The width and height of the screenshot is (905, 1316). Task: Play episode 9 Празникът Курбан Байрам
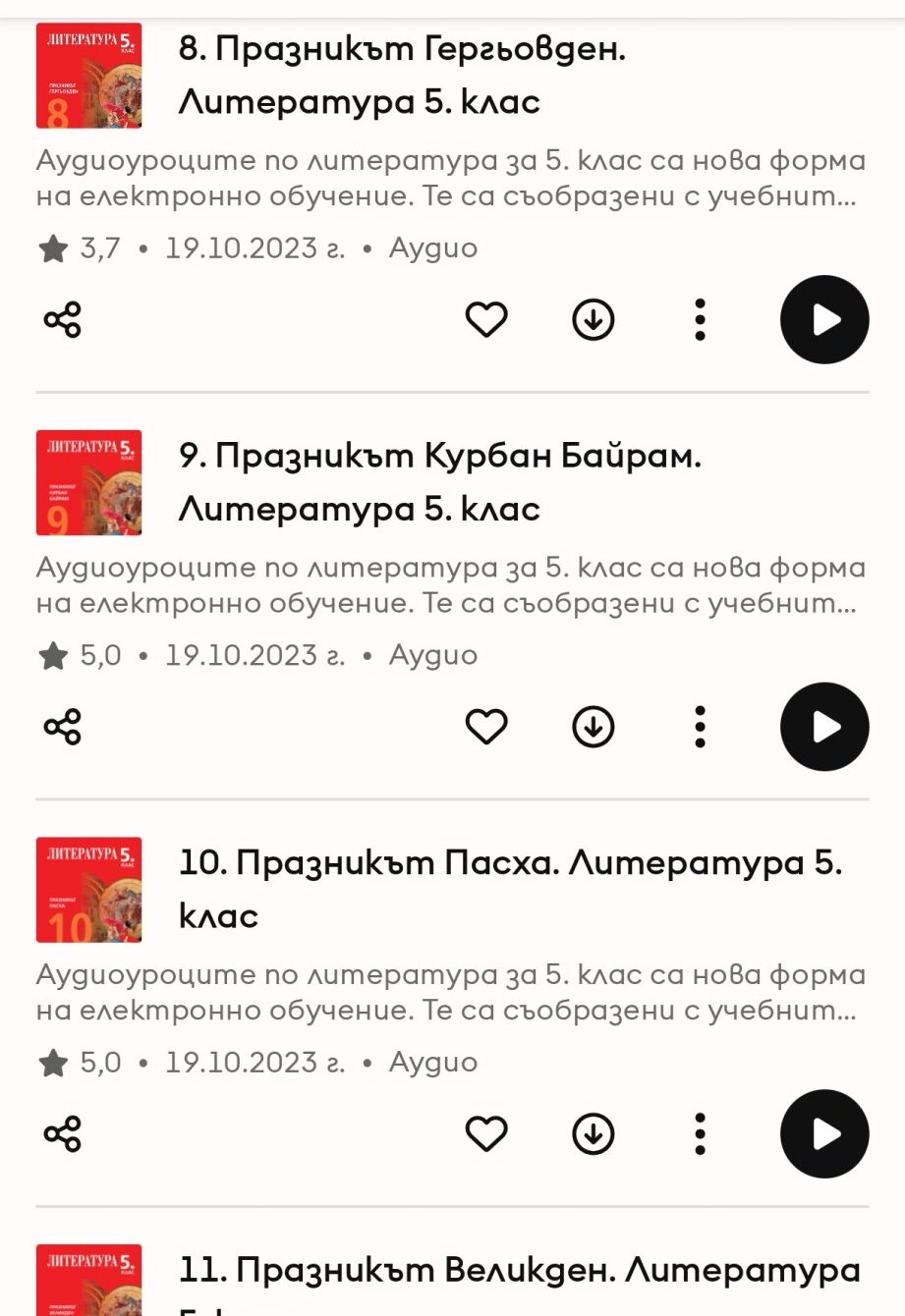tap(823, 727)
